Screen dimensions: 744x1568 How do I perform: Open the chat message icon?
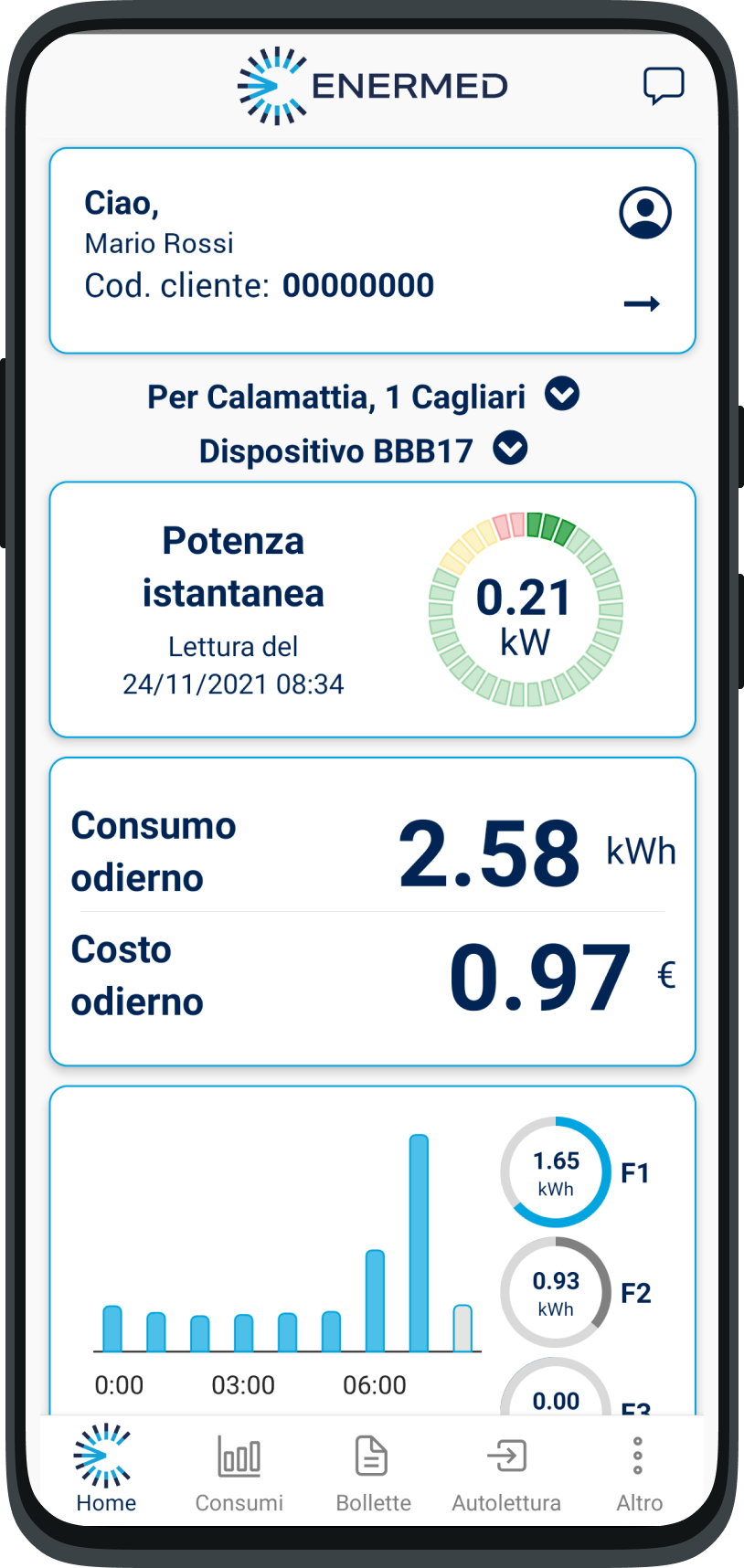(x=664, y=86)
